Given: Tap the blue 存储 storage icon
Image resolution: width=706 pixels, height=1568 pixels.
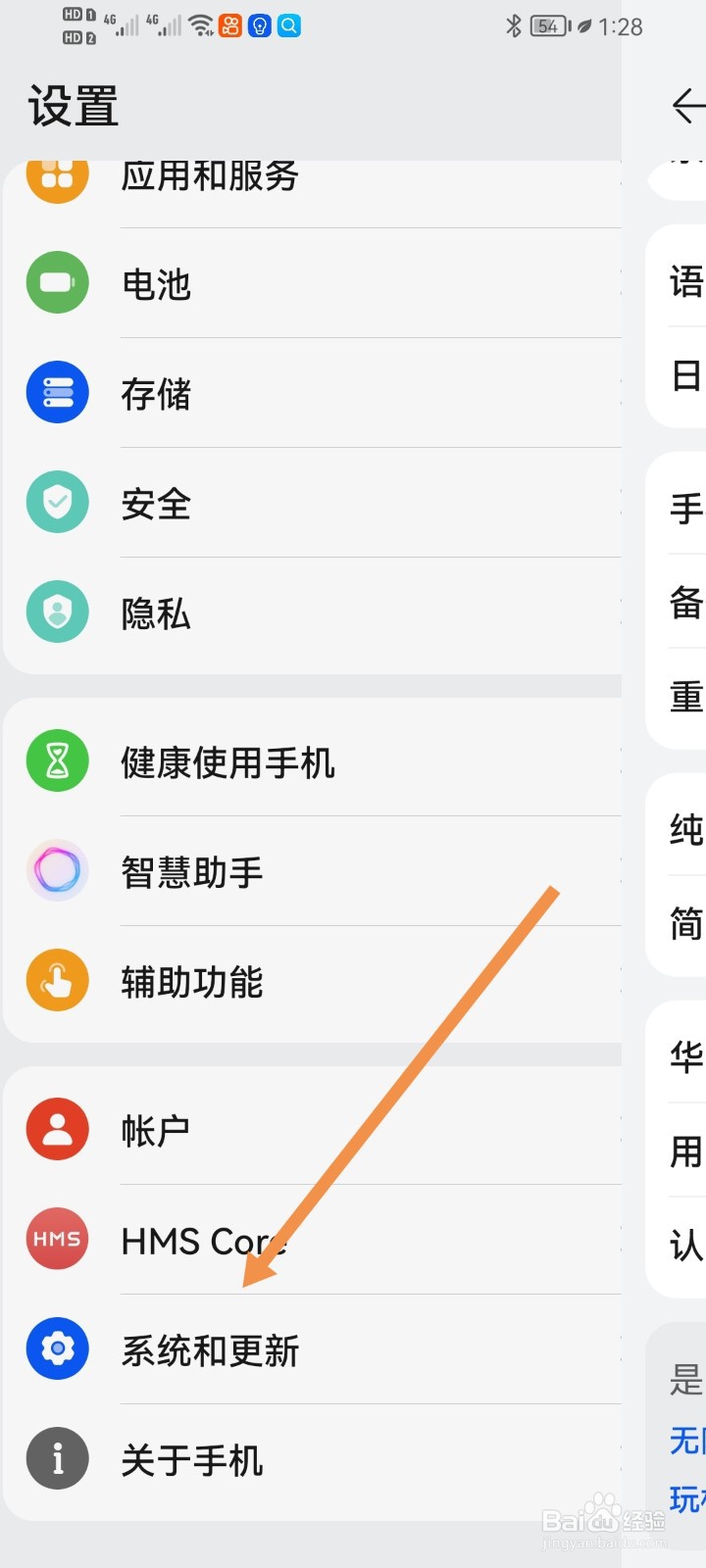Looking at the screenshot, I should (57, 392).
